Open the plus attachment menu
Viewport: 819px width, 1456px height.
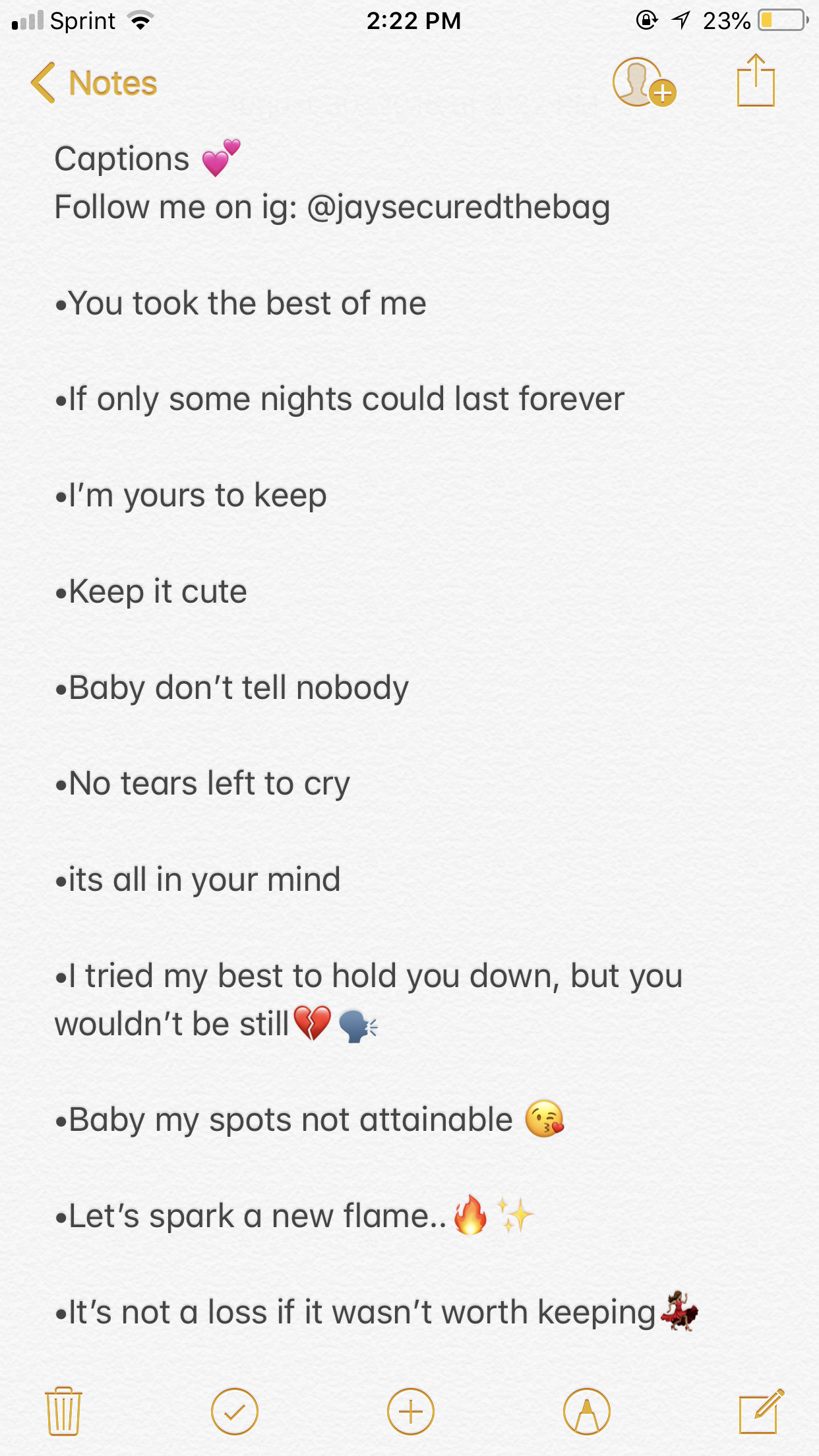(410, 1411)
